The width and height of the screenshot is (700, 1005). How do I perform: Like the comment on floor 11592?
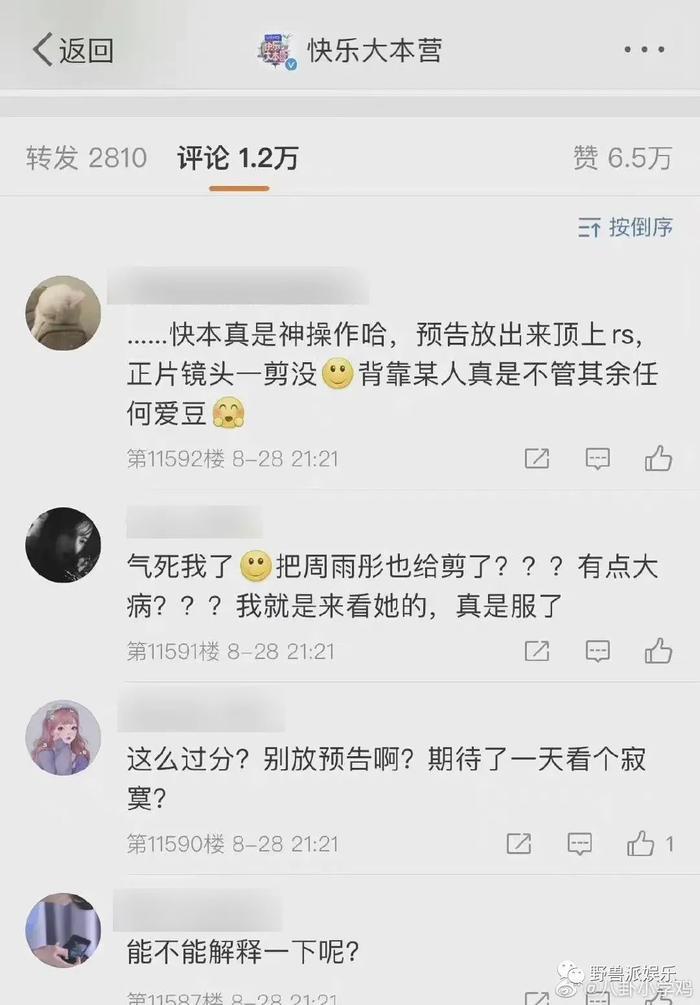tap(658, 459)
